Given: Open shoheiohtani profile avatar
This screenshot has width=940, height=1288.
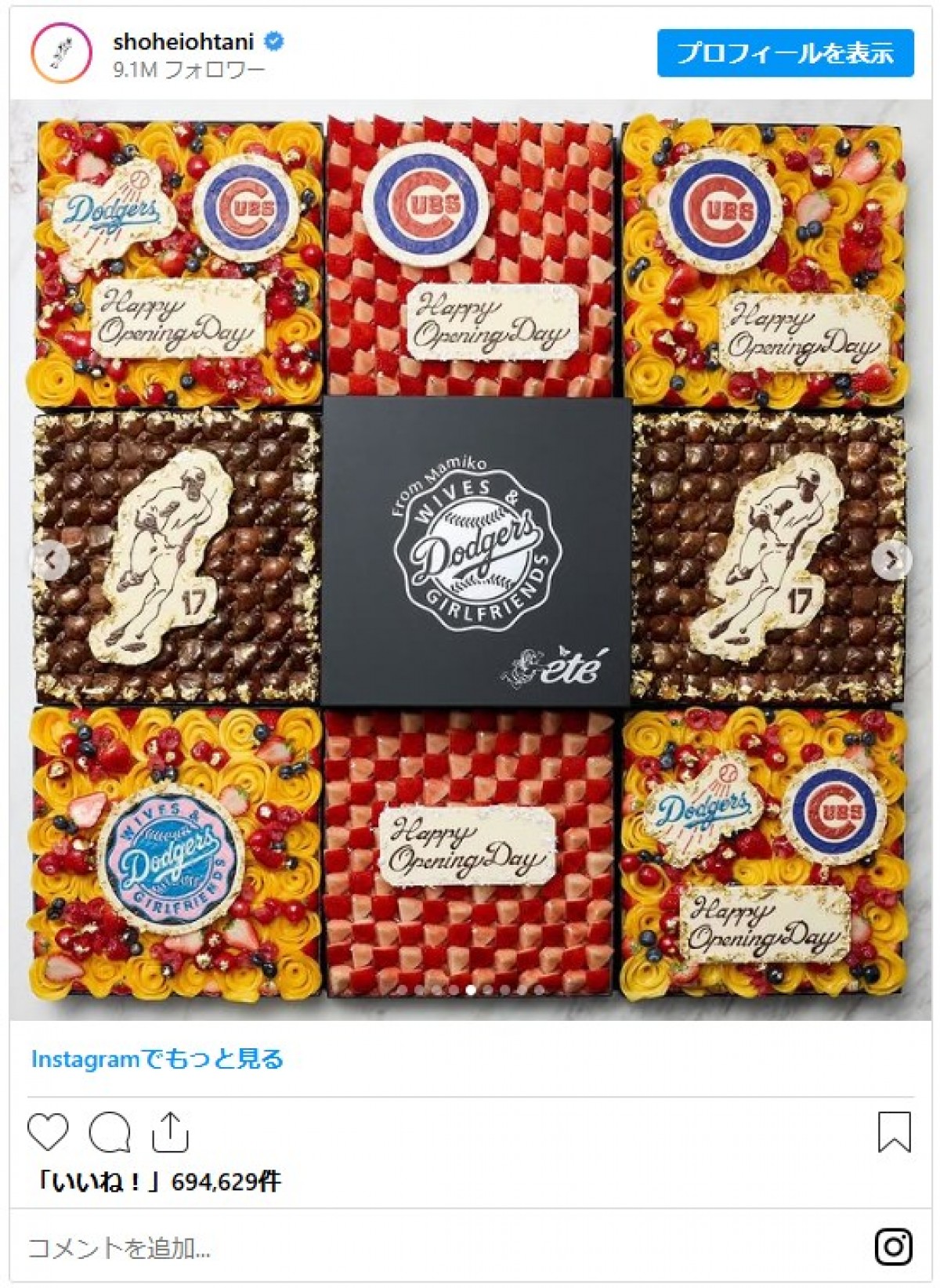Looking at the screenshot, I should point(61,53).
